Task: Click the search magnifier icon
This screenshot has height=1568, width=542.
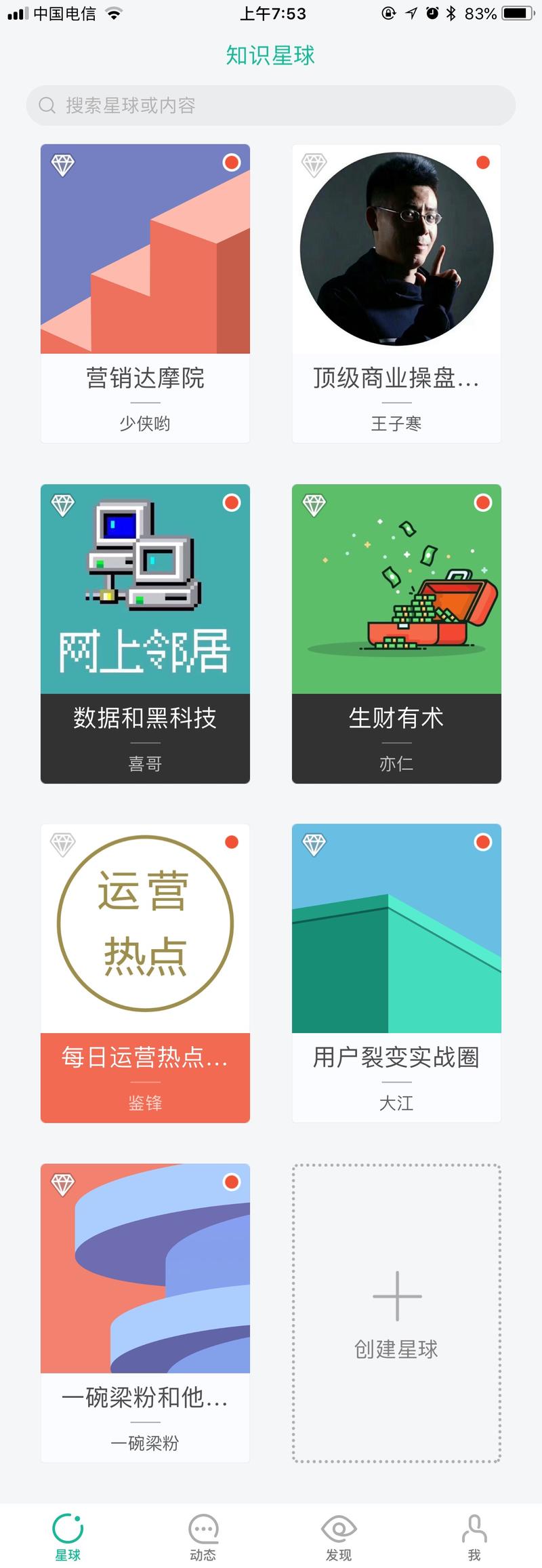Action: tap(47, 106)
